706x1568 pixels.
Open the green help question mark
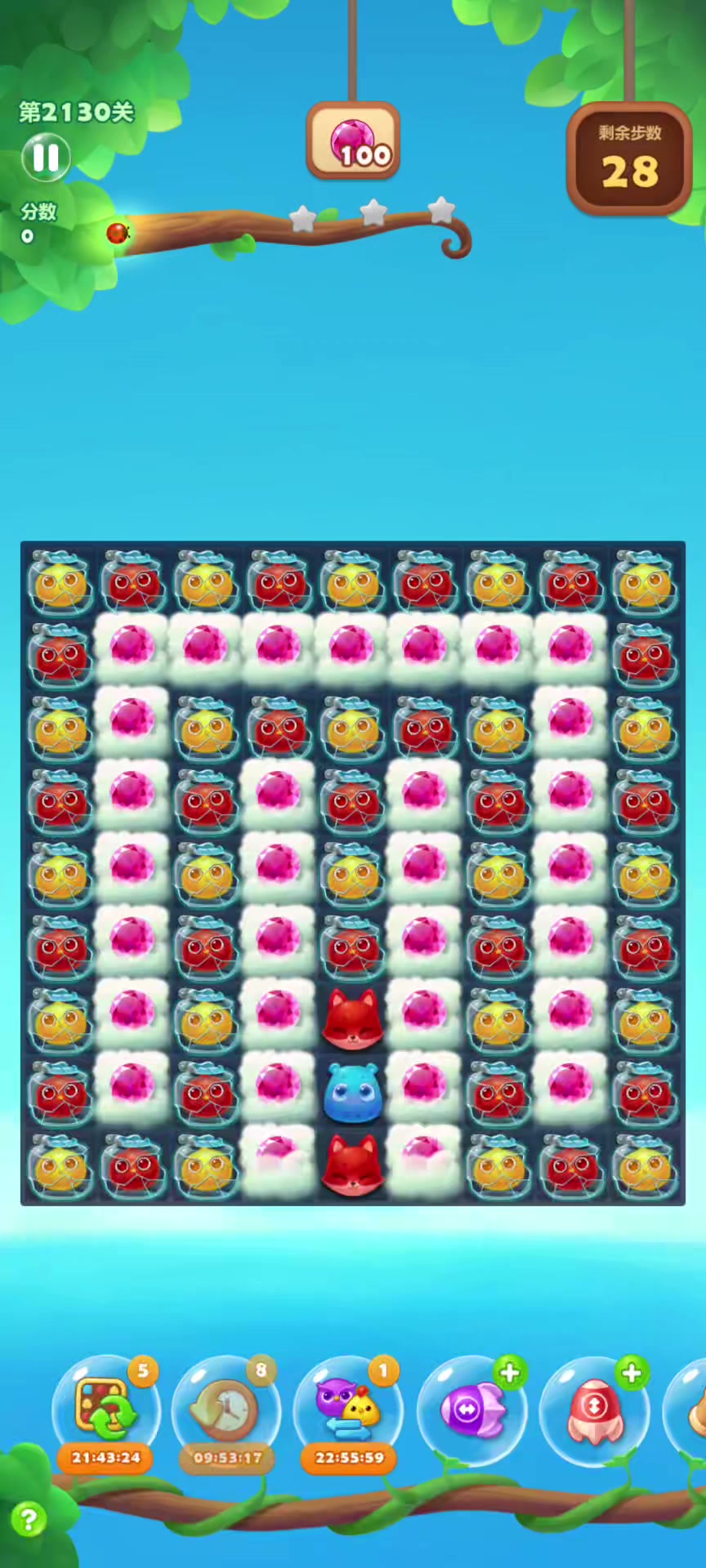[x=29, y=1520]
